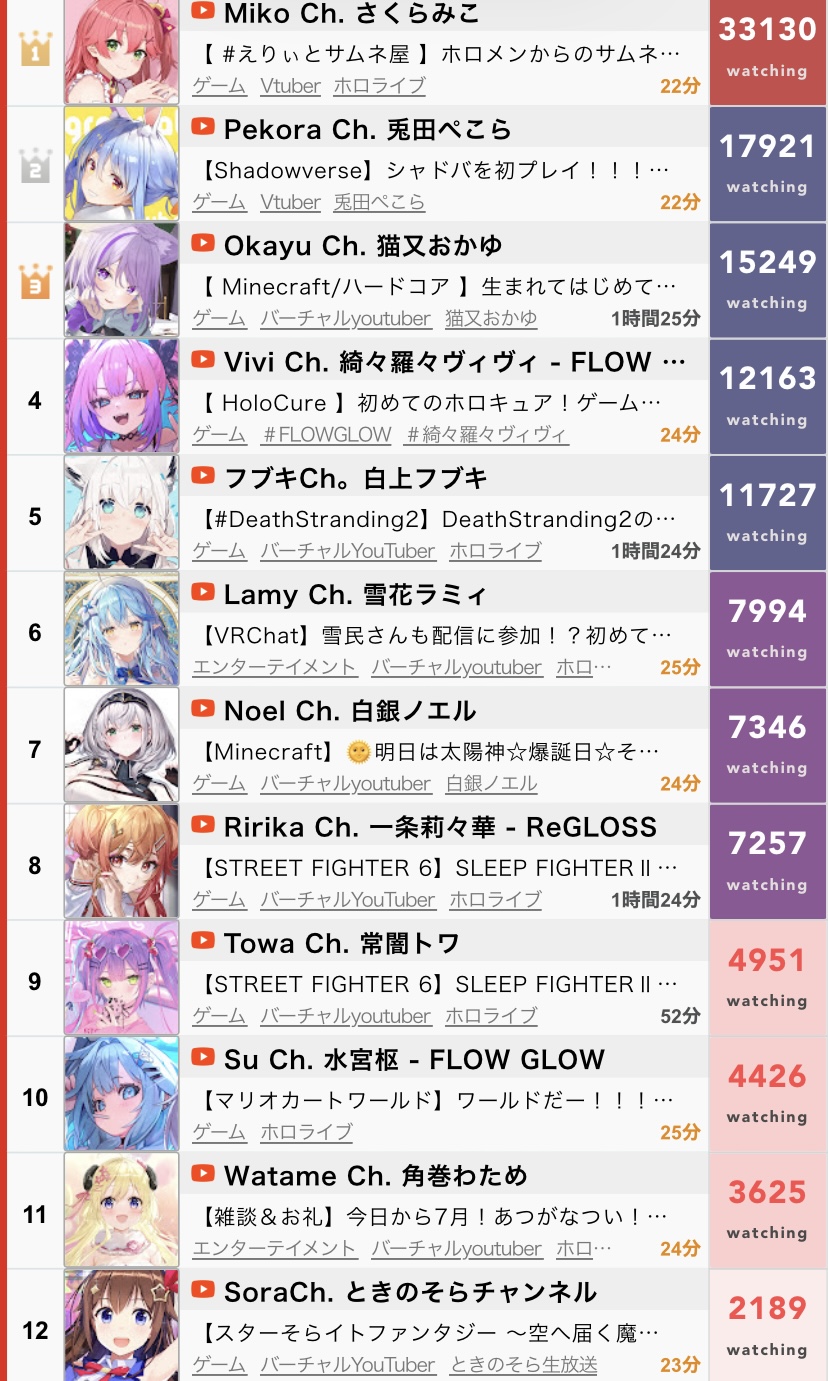Tap the エンターテイメント tag under Lamy Ch.
828x1381 pixels.
pos(274,667)
